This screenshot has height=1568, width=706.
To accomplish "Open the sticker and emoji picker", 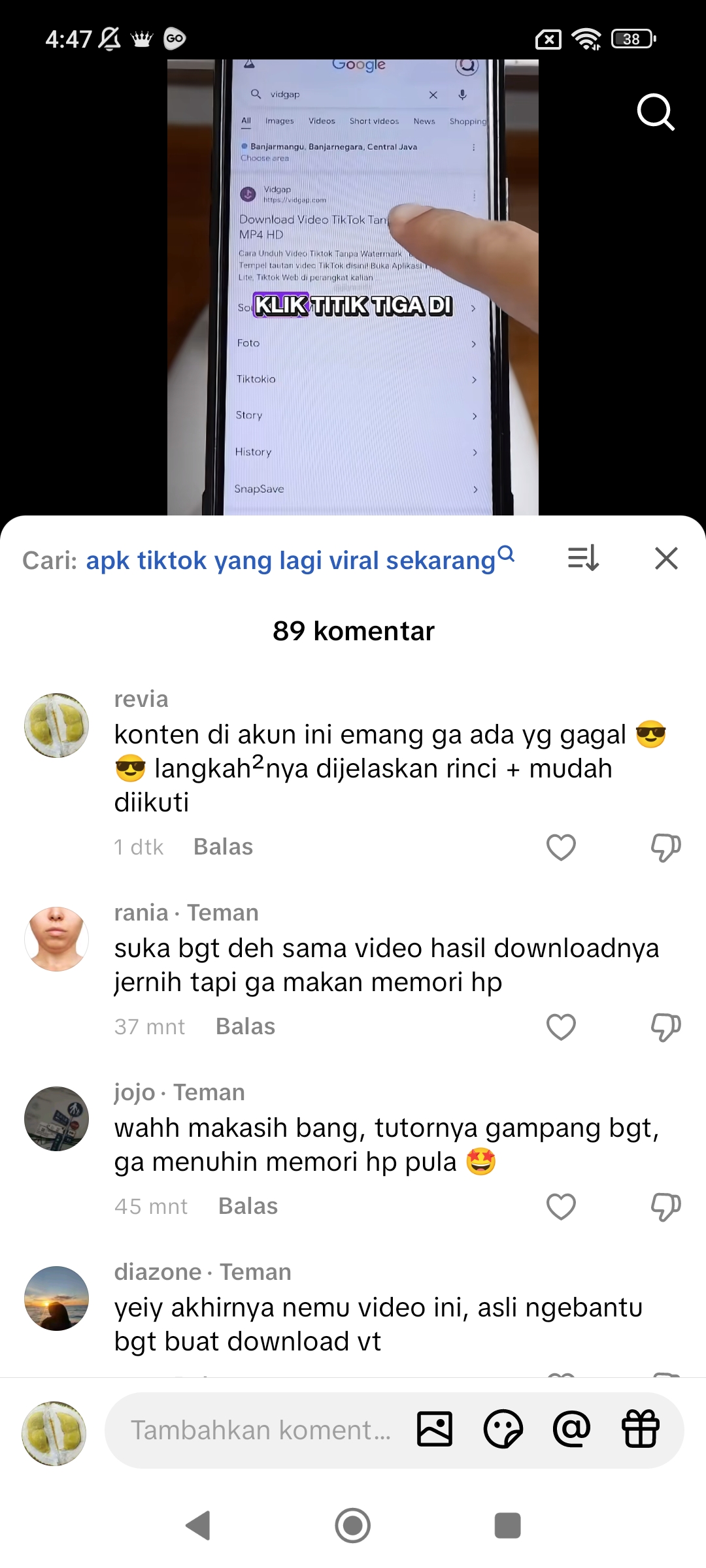I will click(503, 1429).
